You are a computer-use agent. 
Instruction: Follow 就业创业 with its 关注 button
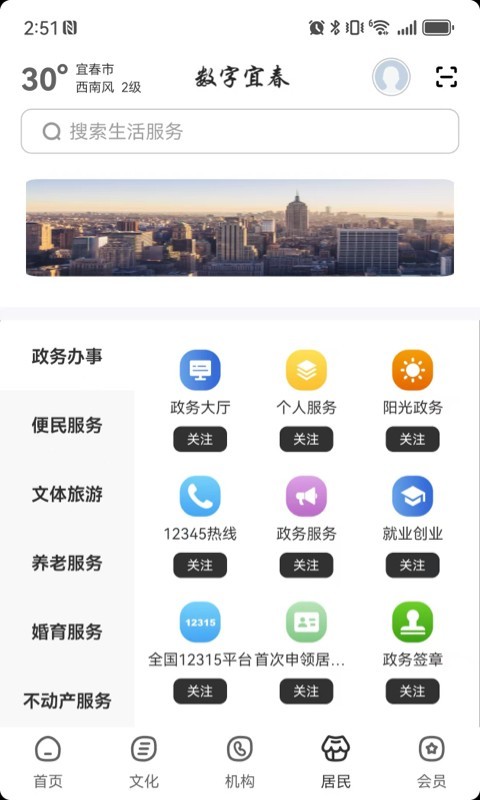point(412,565)
